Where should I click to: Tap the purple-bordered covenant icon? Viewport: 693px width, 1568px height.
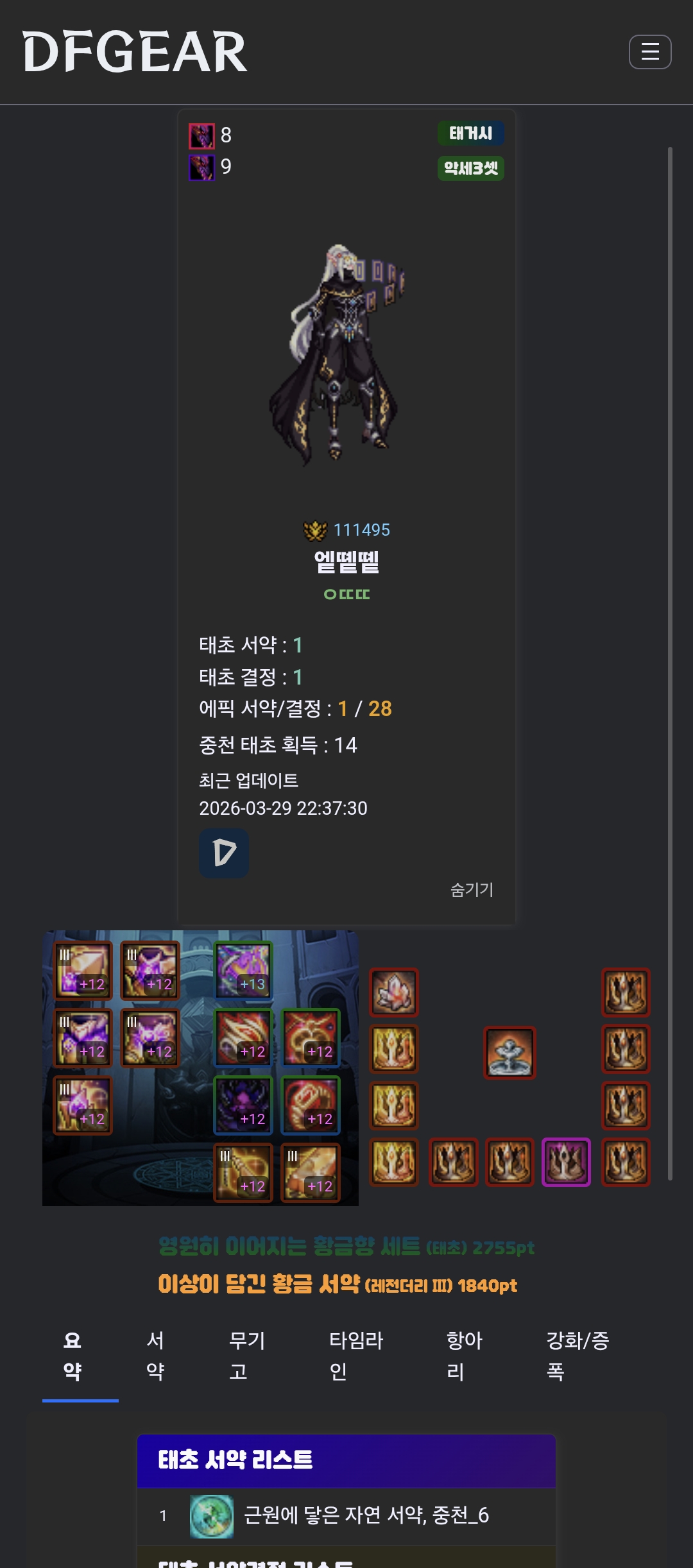[566, 1162]
